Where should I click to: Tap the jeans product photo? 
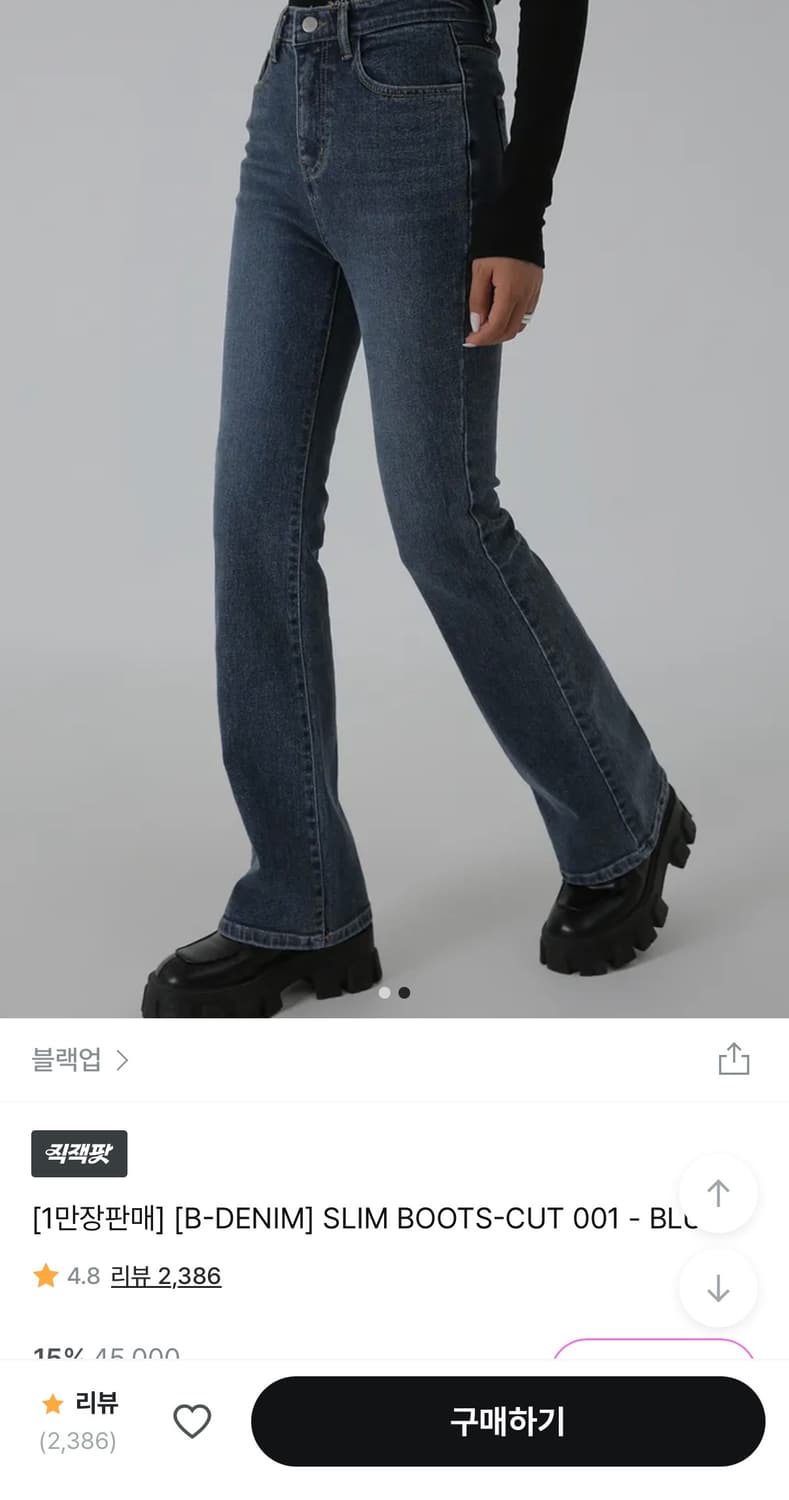[x=394, y=500]
